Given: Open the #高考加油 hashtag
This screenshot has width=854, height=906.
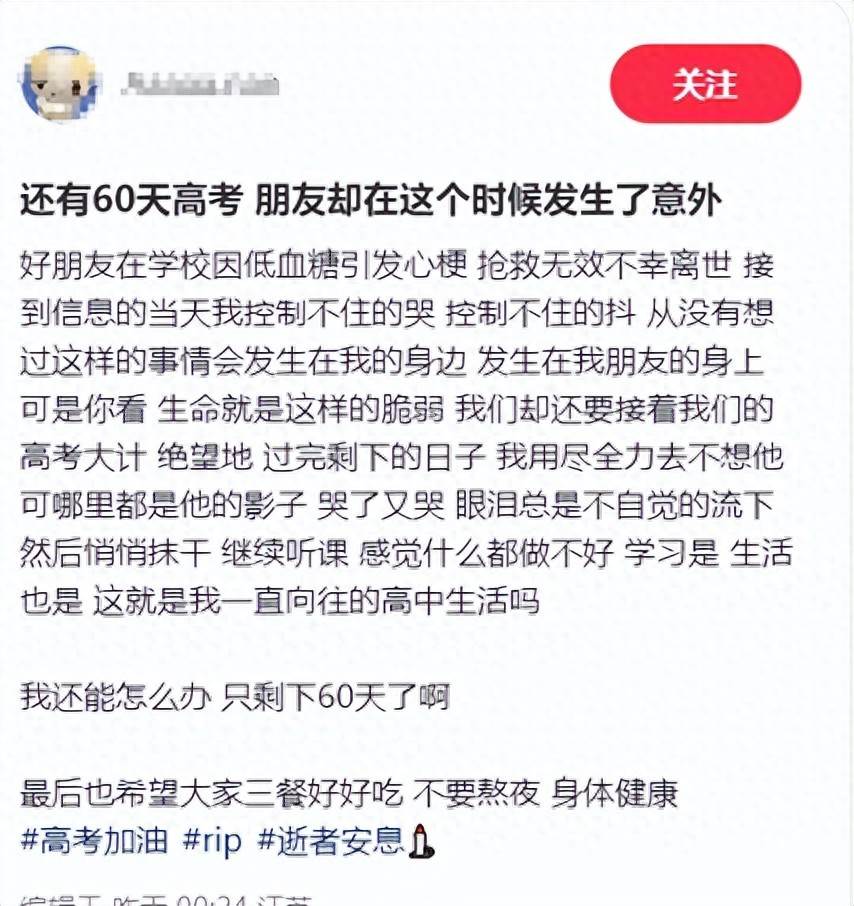Looking at the screenshot, I should [94, 839].
